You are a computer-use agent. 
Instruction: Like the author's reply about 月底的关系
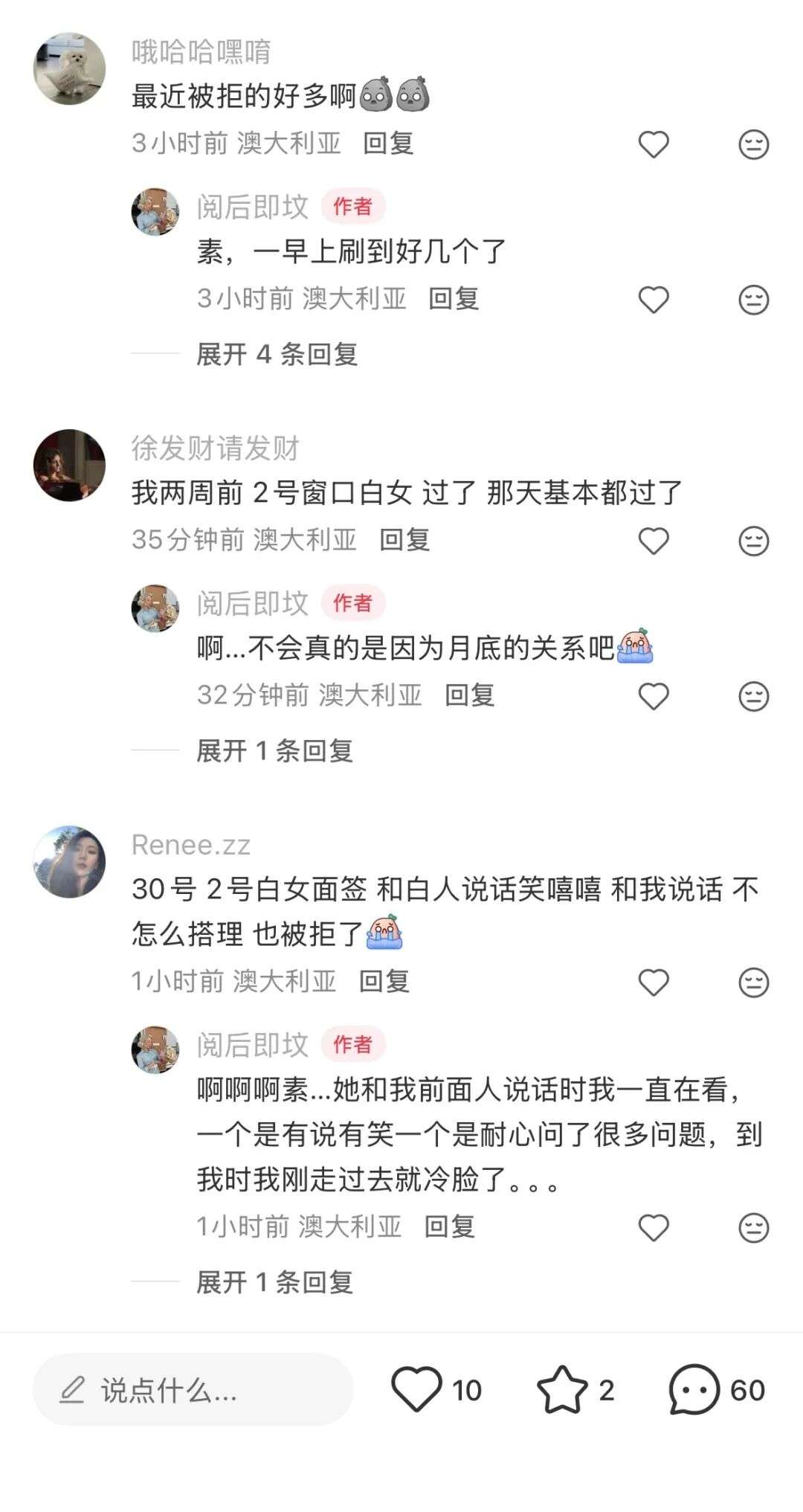[654, 696]
